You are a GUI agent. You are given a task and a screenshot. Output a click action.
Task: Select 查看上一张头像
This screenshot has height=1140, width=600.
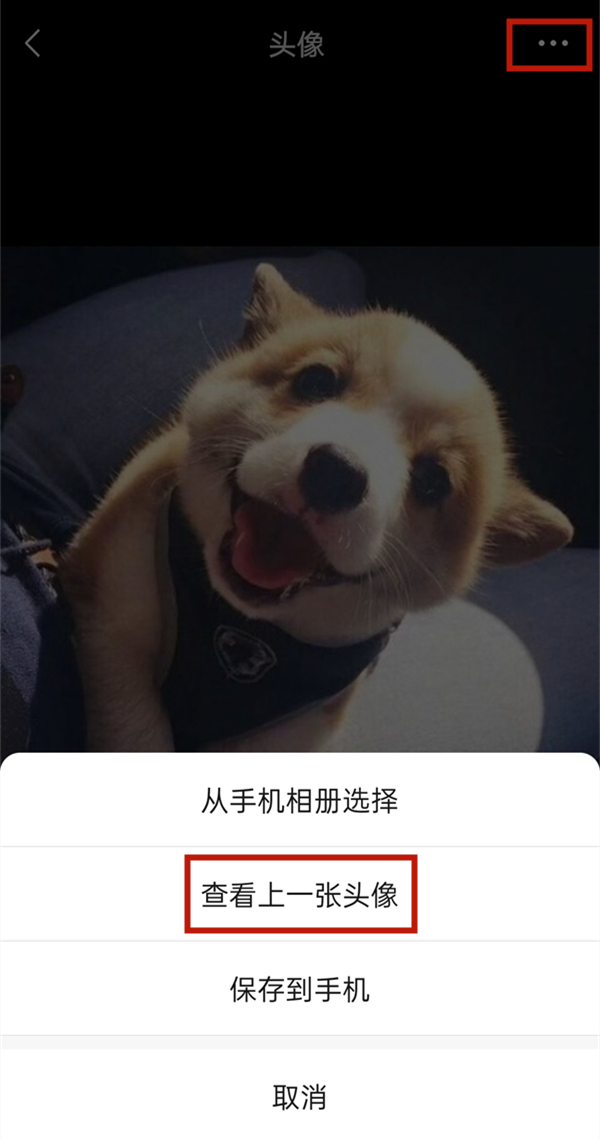click(x=300, y=895)
